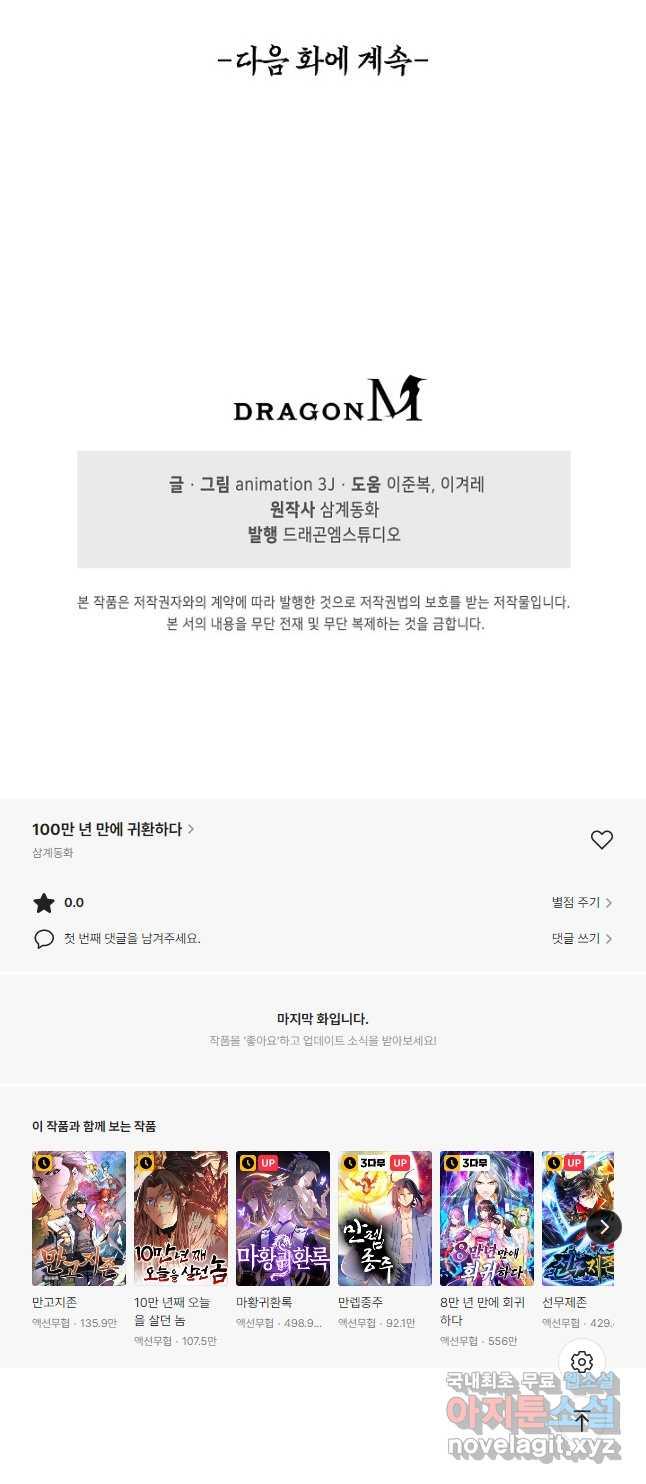The image size is (646, 1484).
Task: Open the viewer settings gear
Action: (582, 1361)
